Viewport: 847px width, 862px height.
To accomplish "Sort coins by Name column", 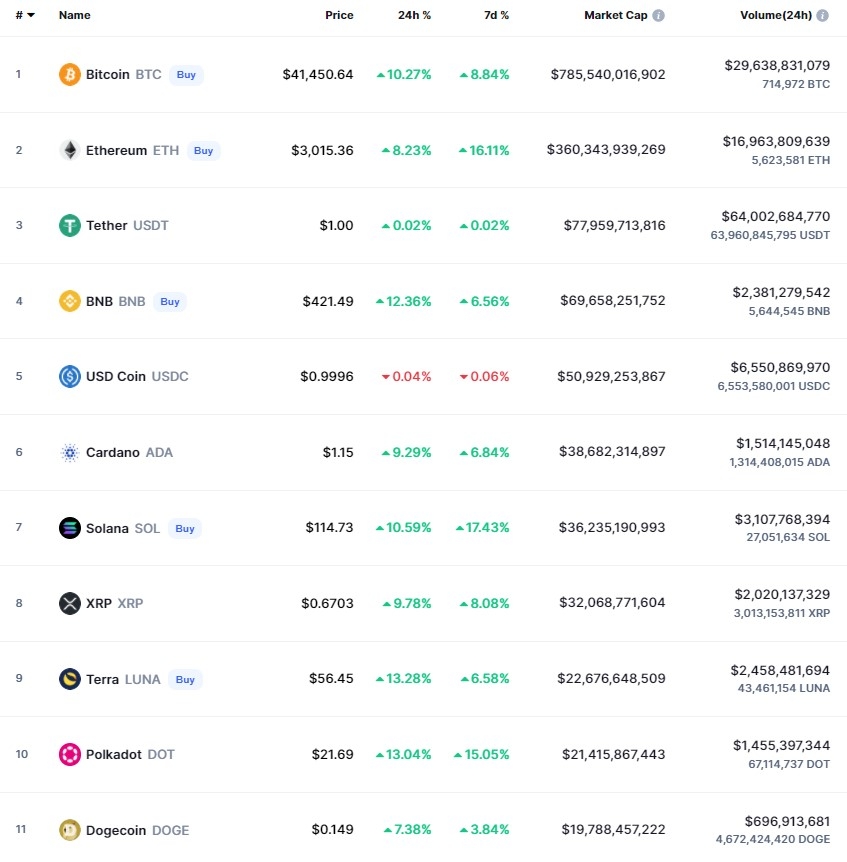I will pyautogui.click(x=74, y=15).
